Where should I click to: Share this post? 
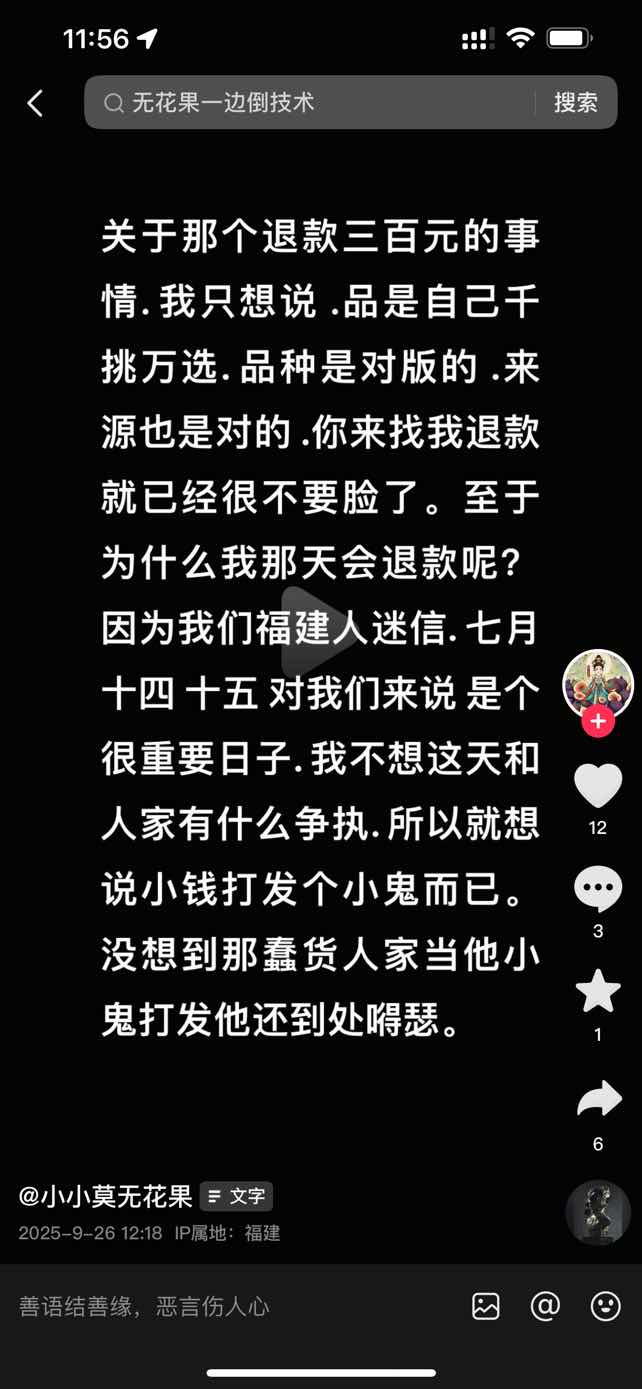click(598, 1100)
